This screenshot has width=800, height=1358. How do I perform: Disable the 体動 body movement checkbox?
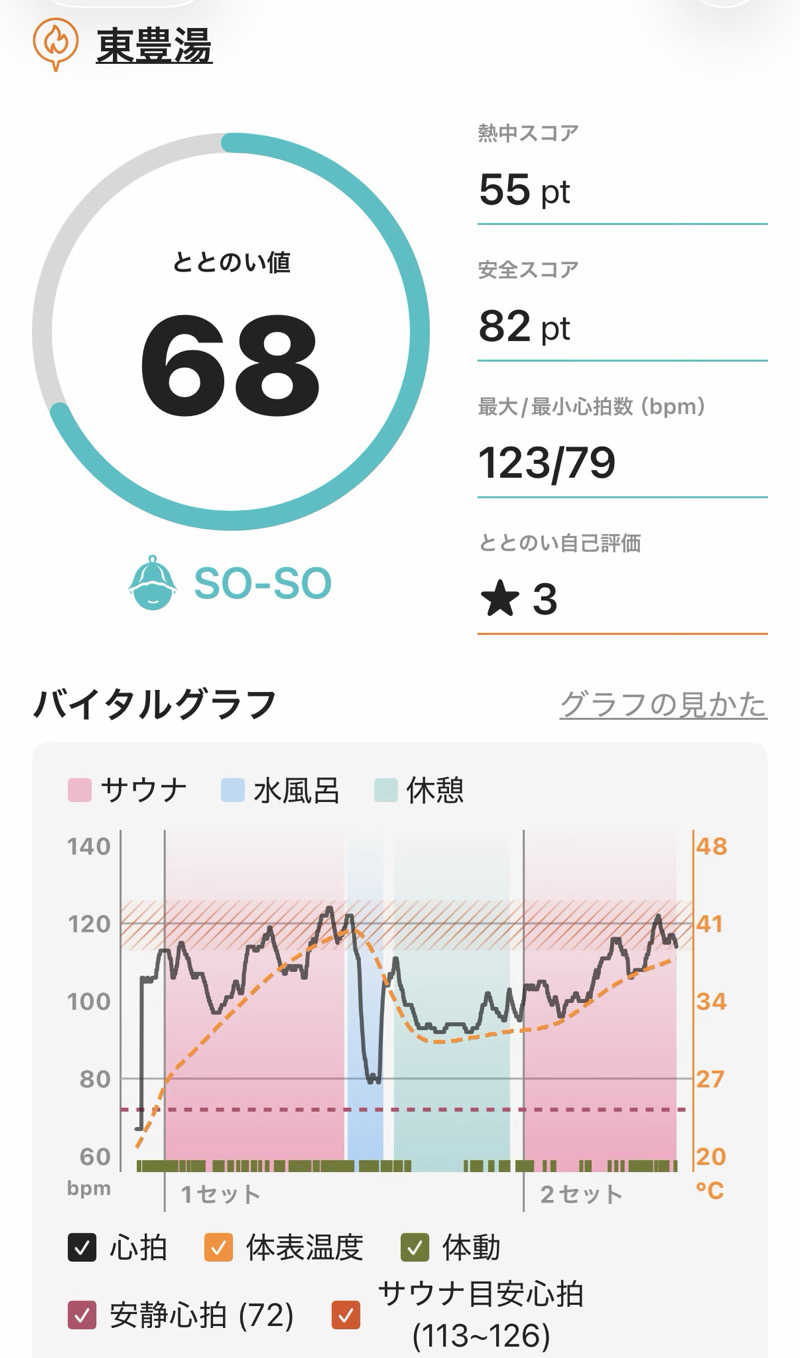pyautogui.click(x=414, y=1247)
